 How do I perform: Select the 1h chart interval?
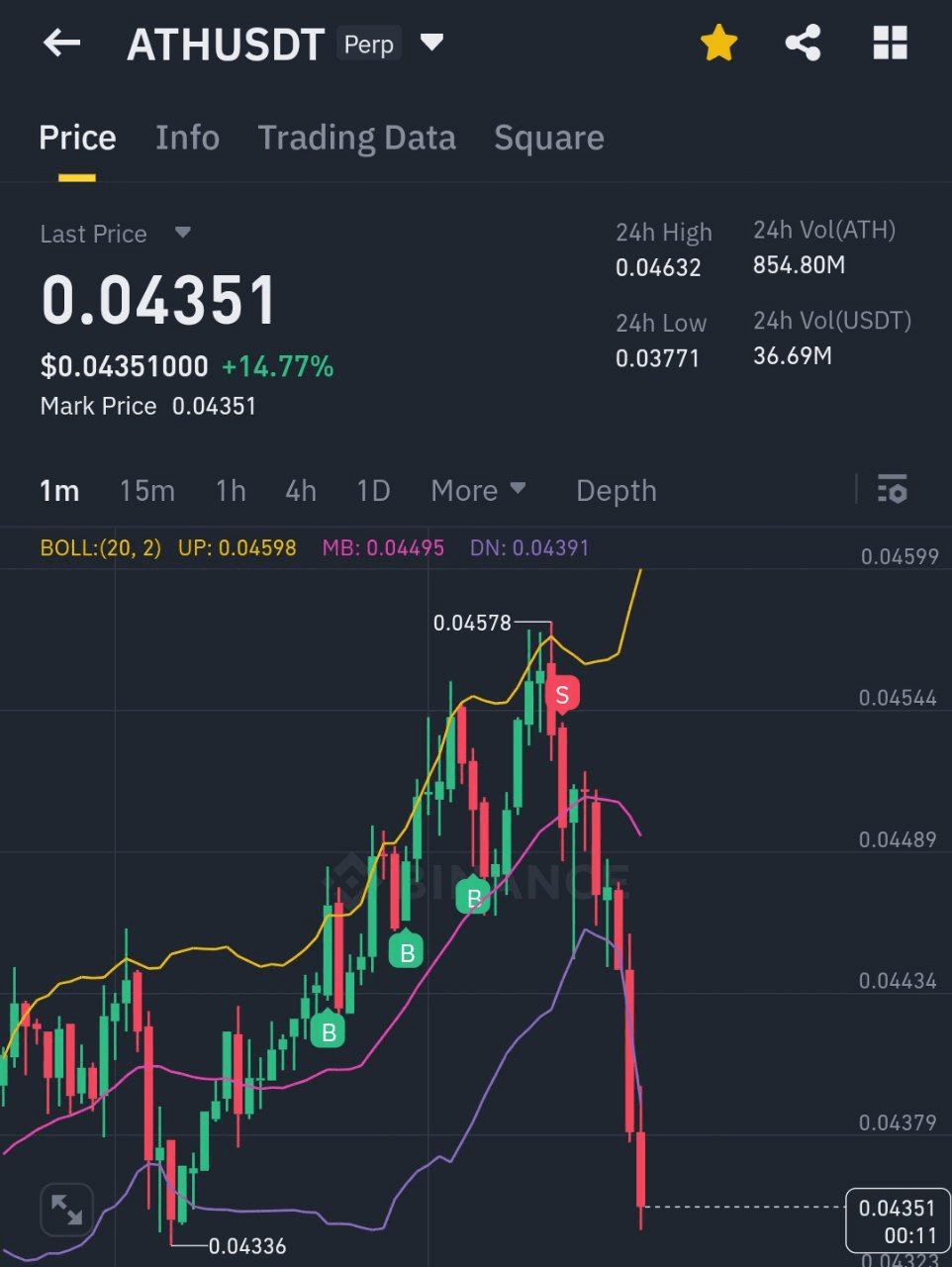click(x=231, y=491)
